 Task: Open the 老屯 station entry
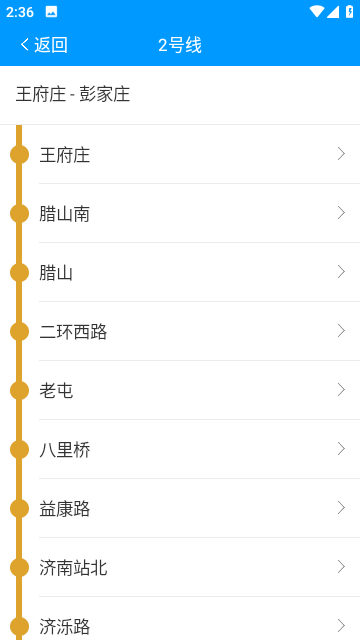point(180,390)
